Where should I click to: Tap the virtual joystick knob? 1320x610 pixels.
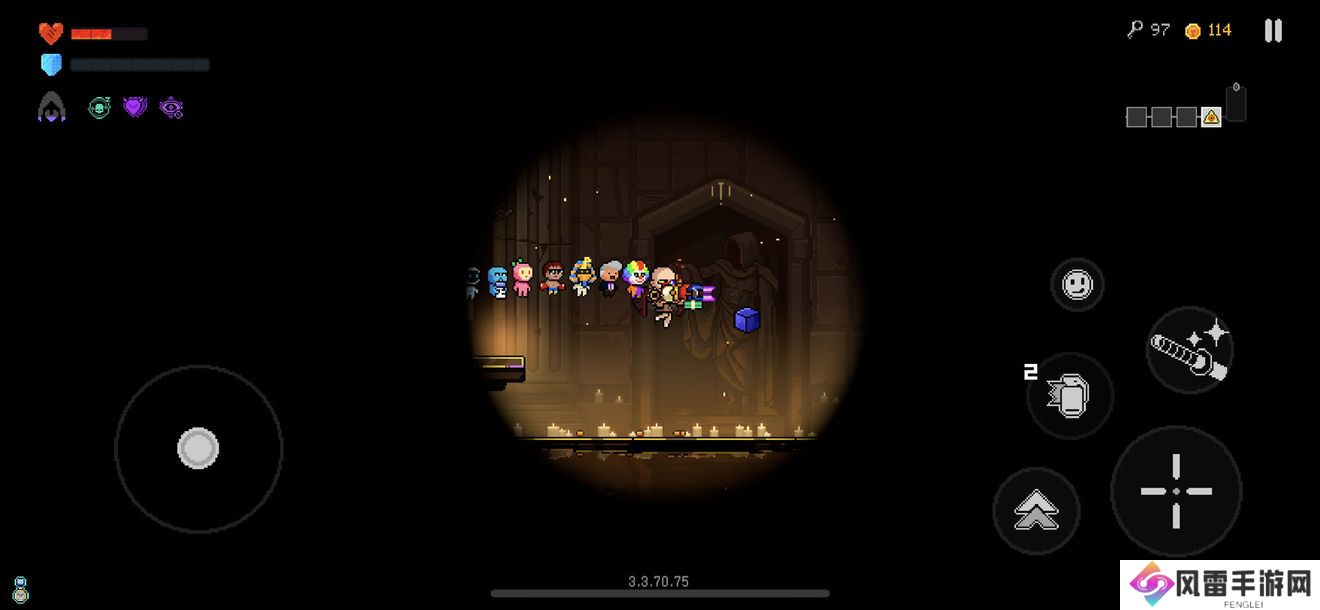click(198, 448)
